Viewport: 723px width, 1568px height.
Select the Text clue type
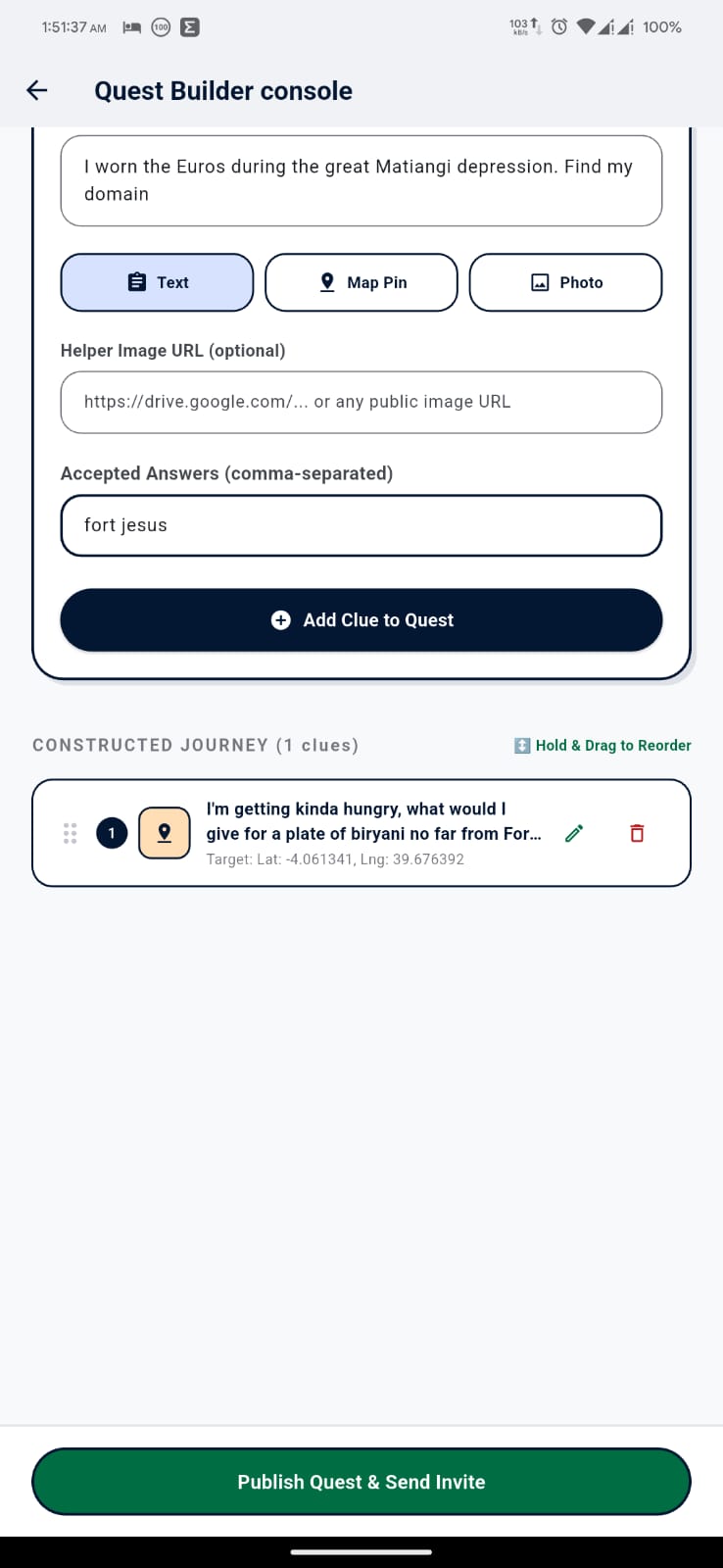157,282
